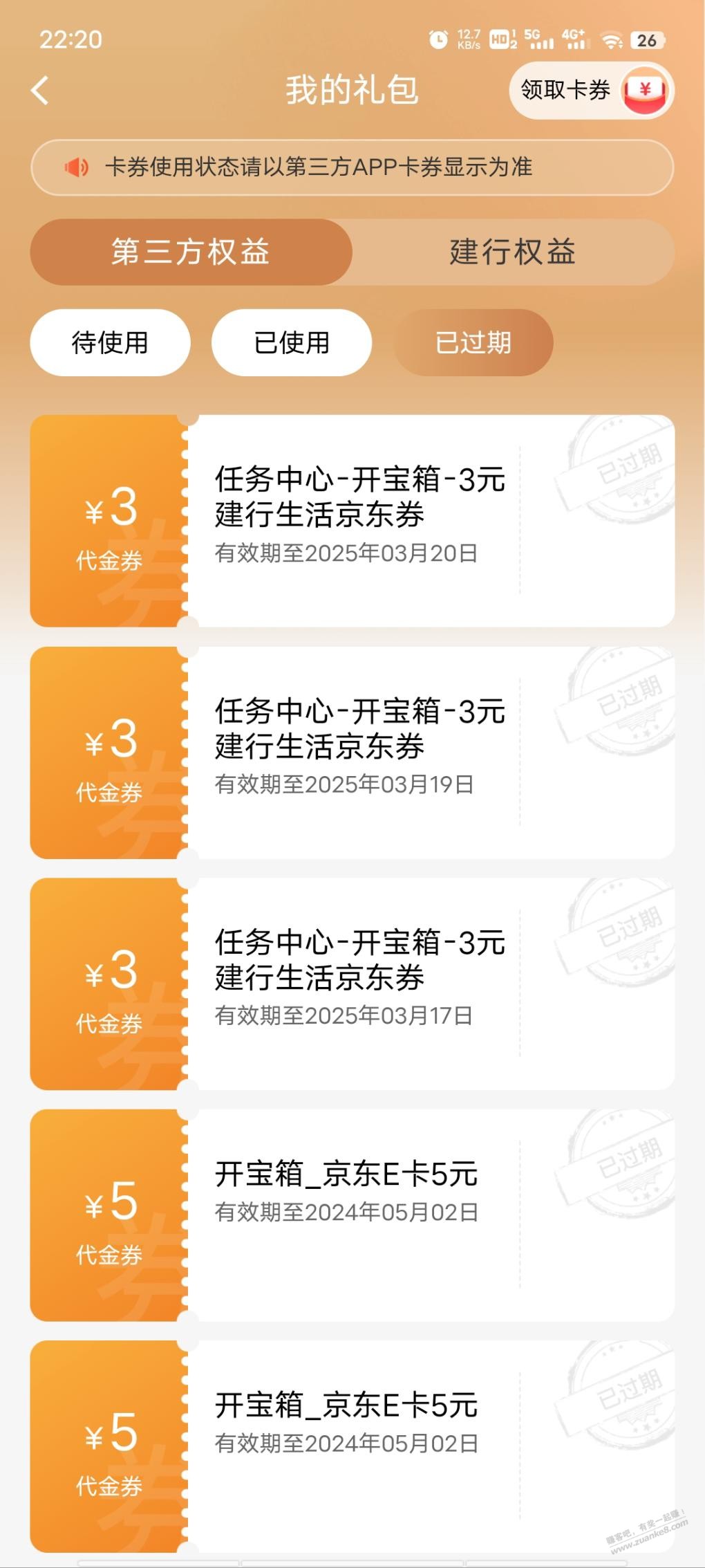
Task: Select the 已过期 filter
Action: coord(473,342)
